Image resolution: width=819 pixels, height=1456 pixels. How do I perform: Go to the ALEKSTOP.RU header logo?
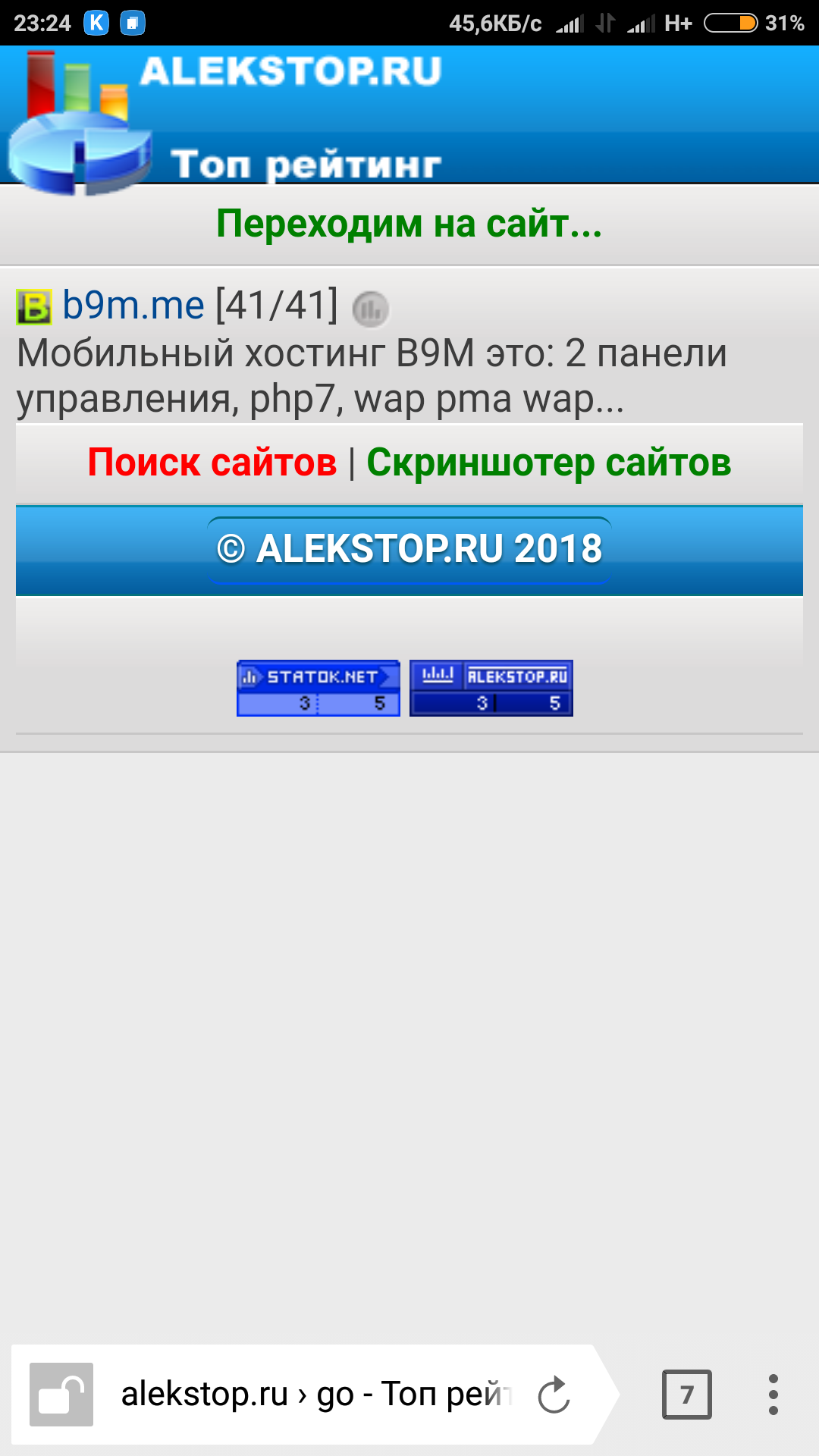coord(227,114)
